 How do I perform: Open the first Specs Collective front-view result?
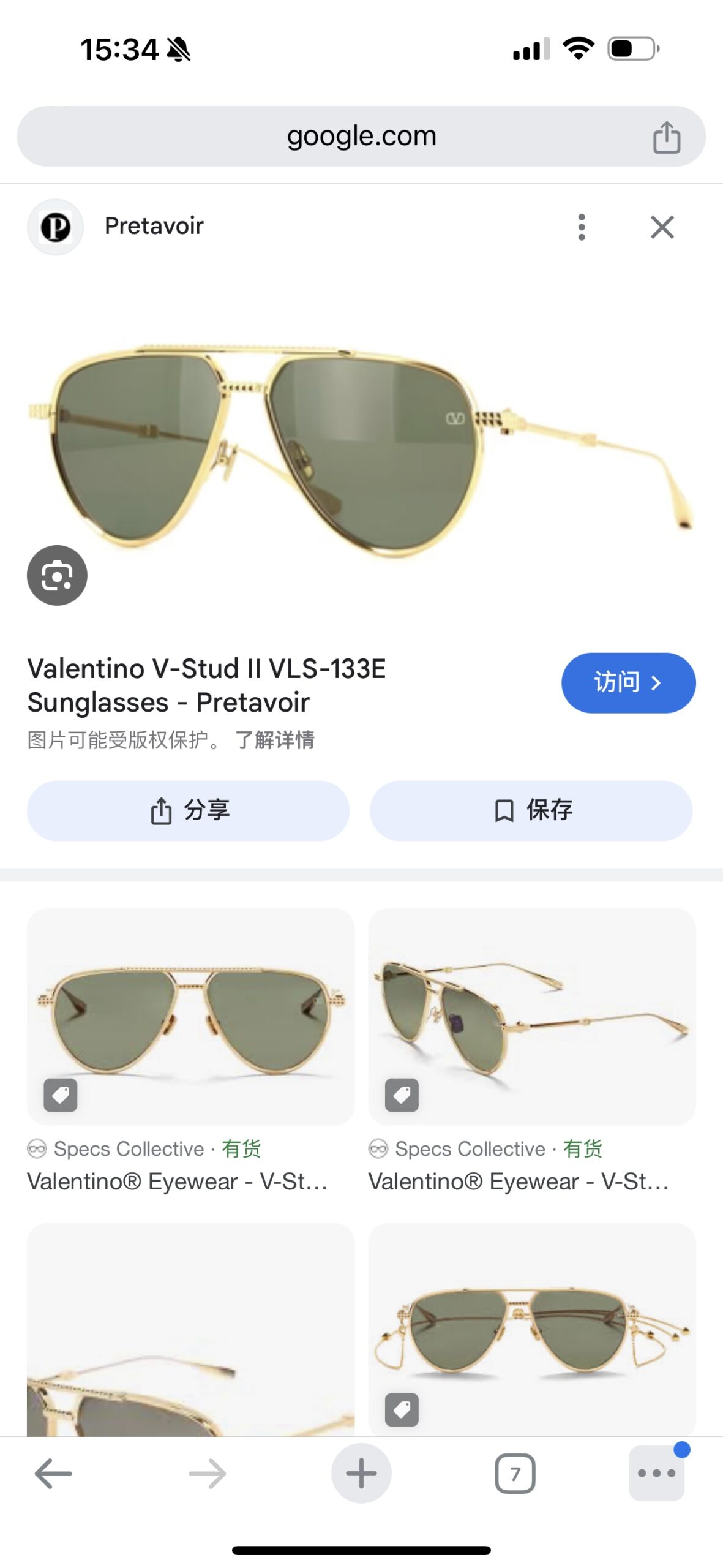190,1016
